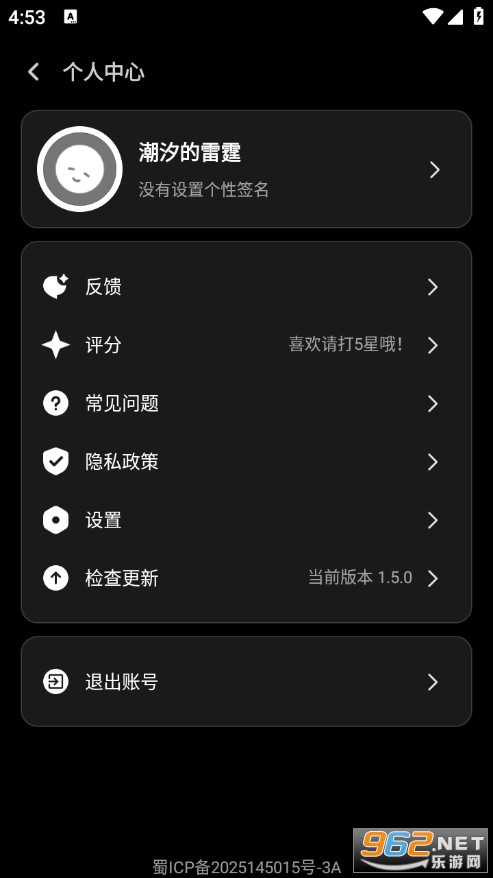View the 隐私政策 privacy policy

(246, 461)
